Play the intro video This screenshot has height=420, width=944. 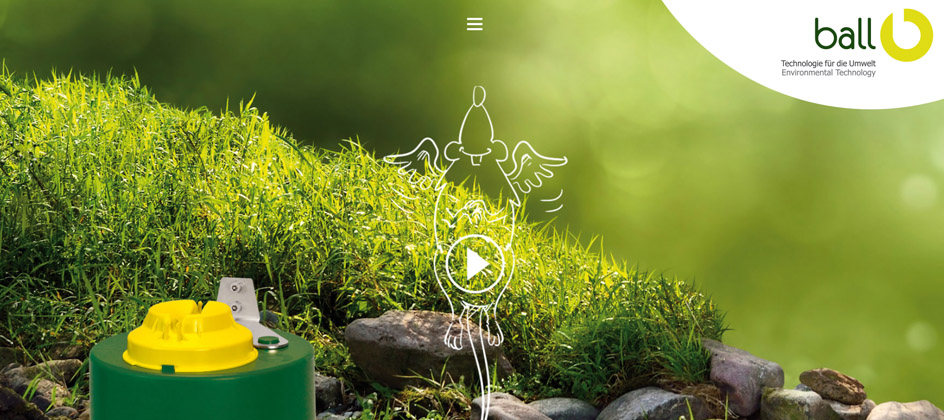click(475, 264)
